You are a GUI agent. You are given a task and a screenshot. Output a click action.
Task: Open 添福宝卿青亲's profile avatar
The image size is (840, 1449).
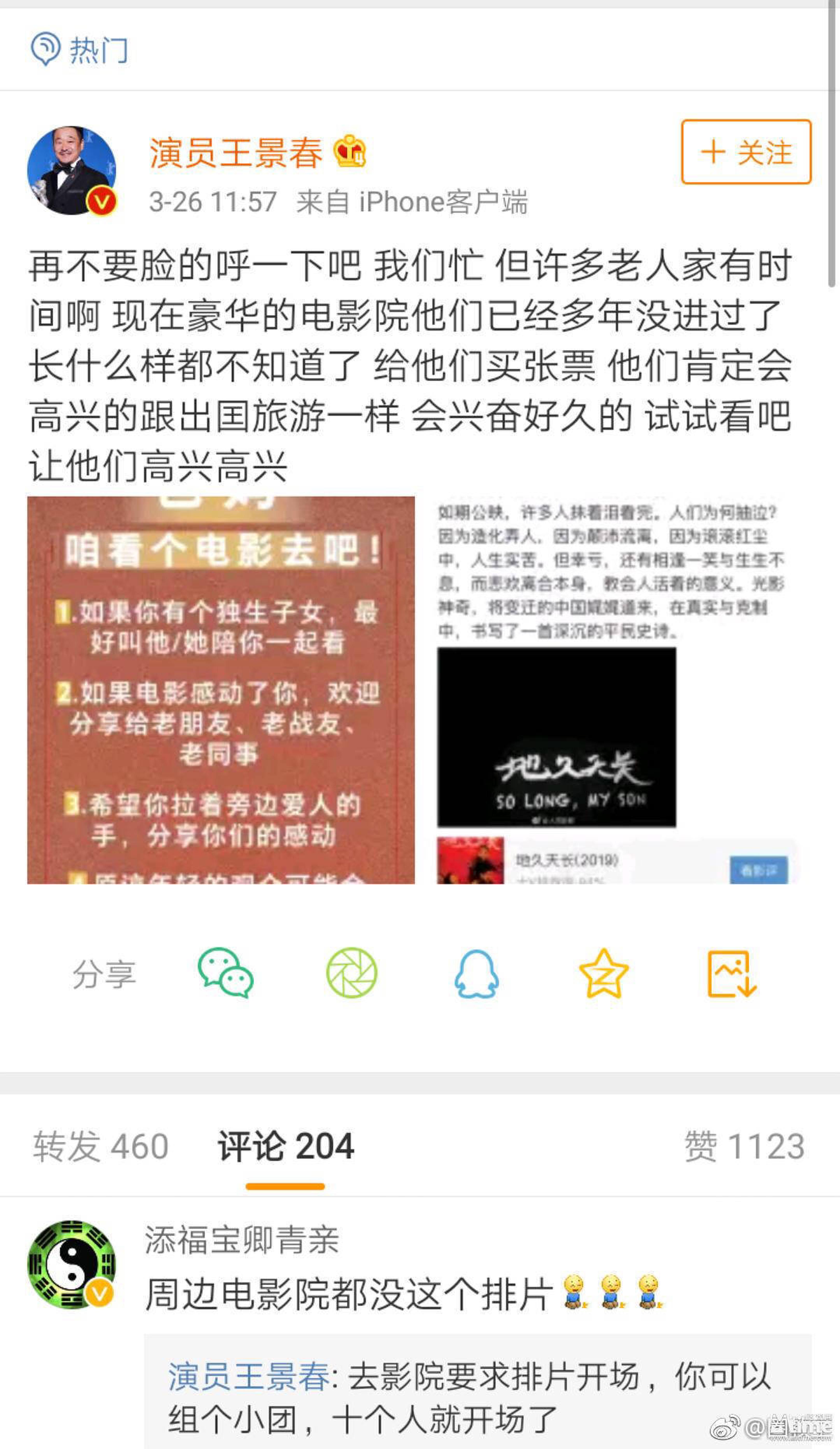coord(72,1264)
